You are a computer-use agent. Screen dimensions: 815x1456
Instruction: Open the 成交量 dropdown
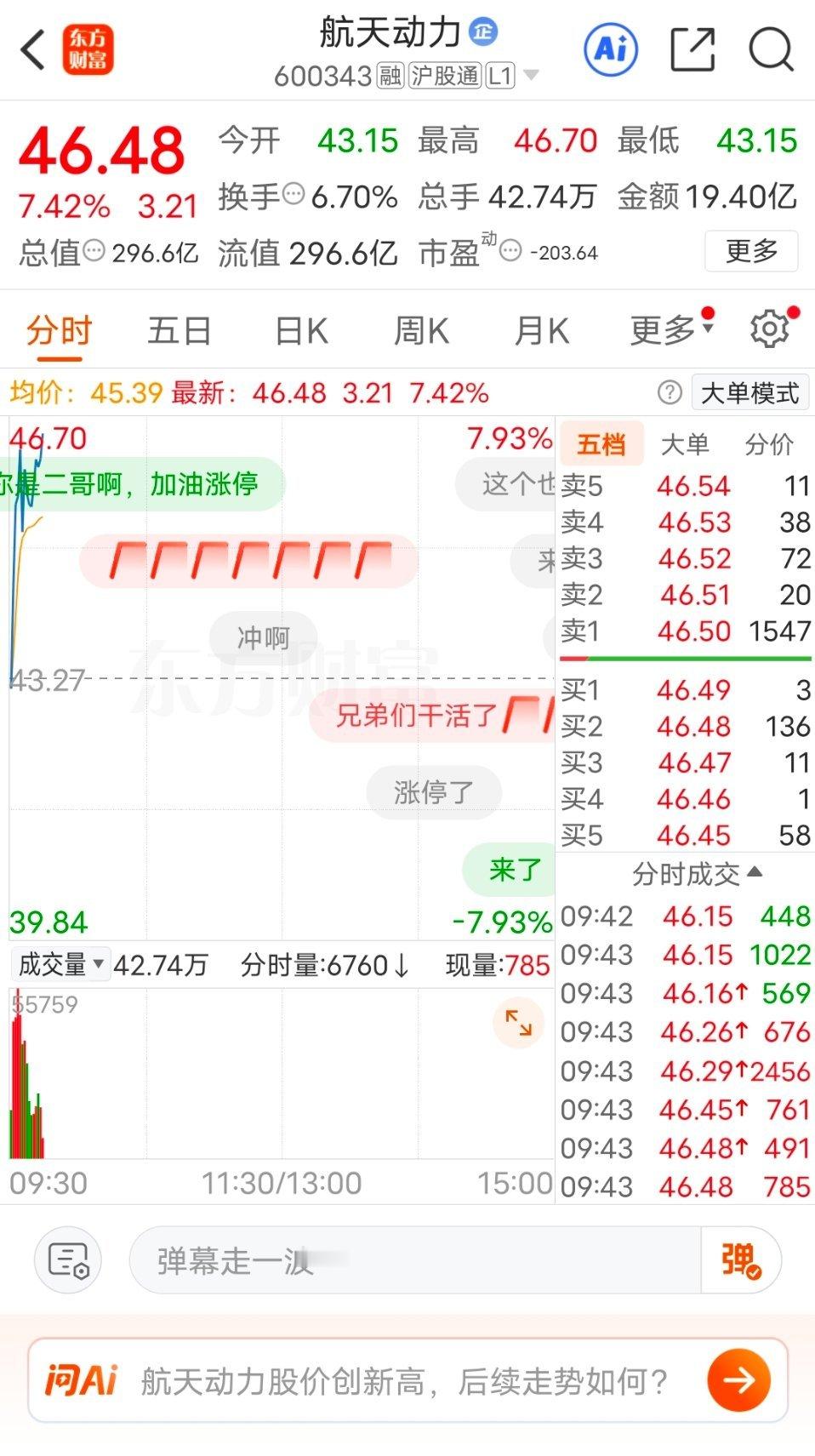60,965
